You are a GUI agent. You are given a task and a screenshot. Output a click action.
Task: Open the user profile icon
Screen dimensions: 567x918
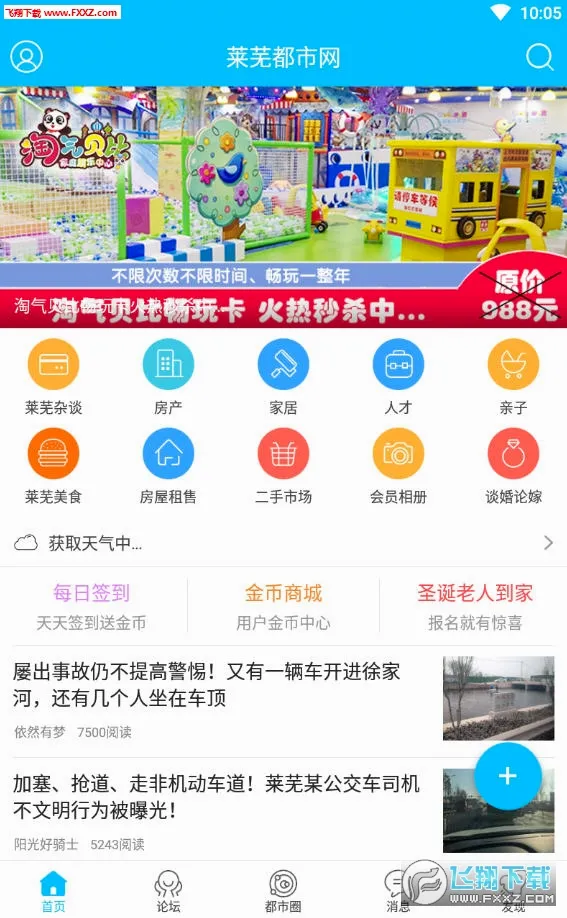click(x=26, y=57)
